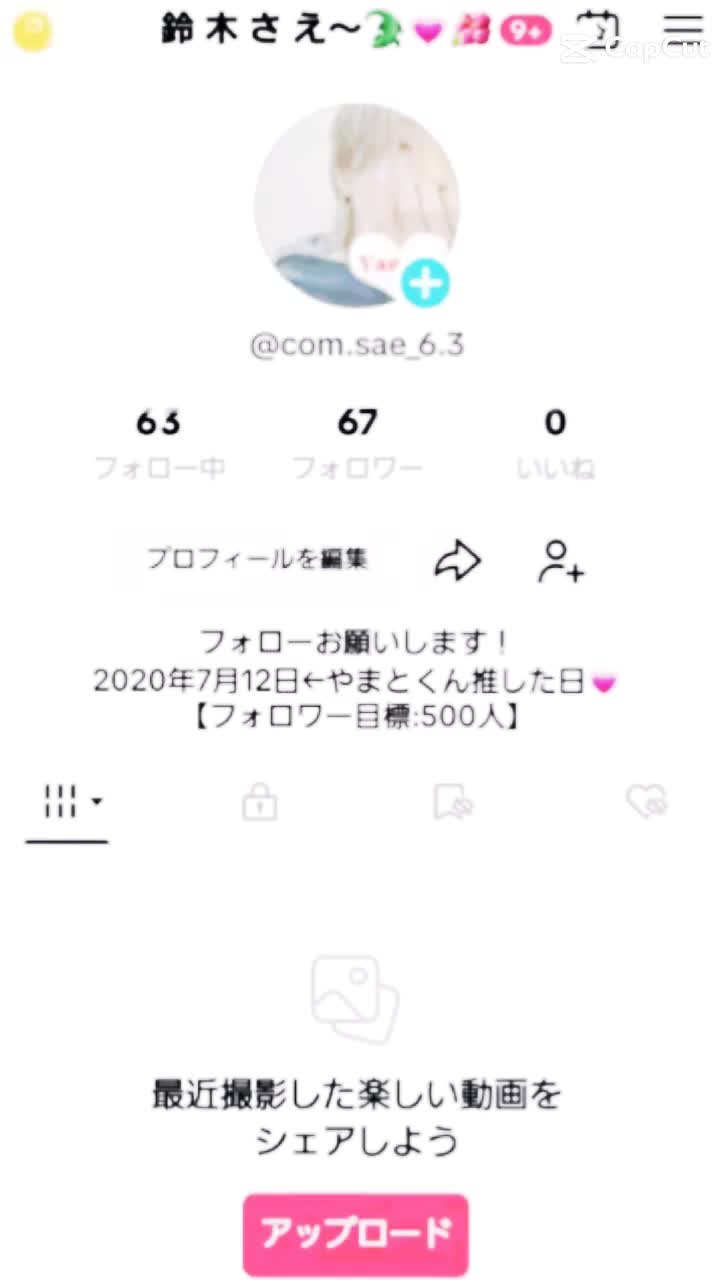Switch to the saved bookmarks tab

pos(453,802)
